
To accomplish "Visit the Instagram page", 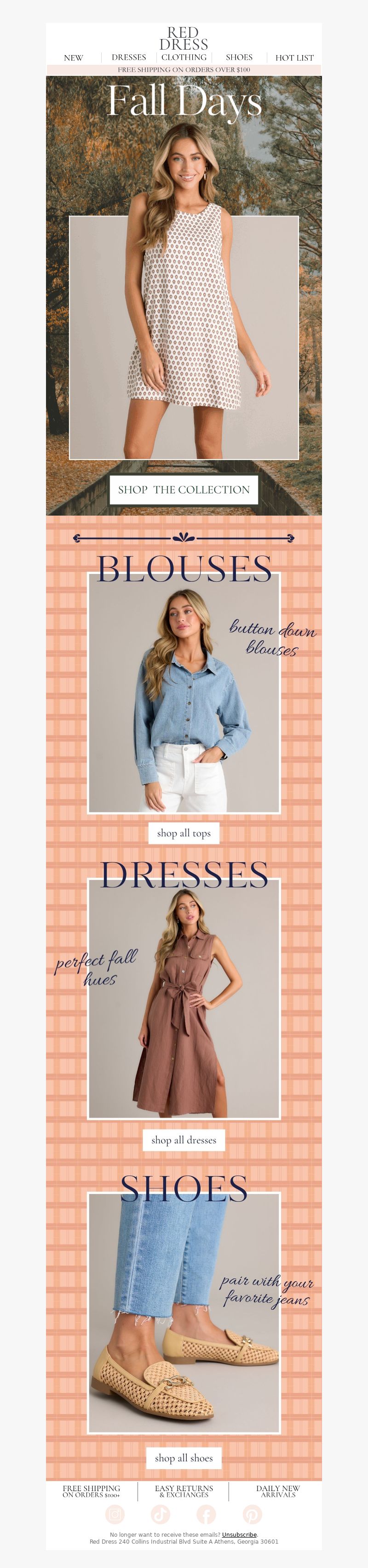I will point(115,1514).
